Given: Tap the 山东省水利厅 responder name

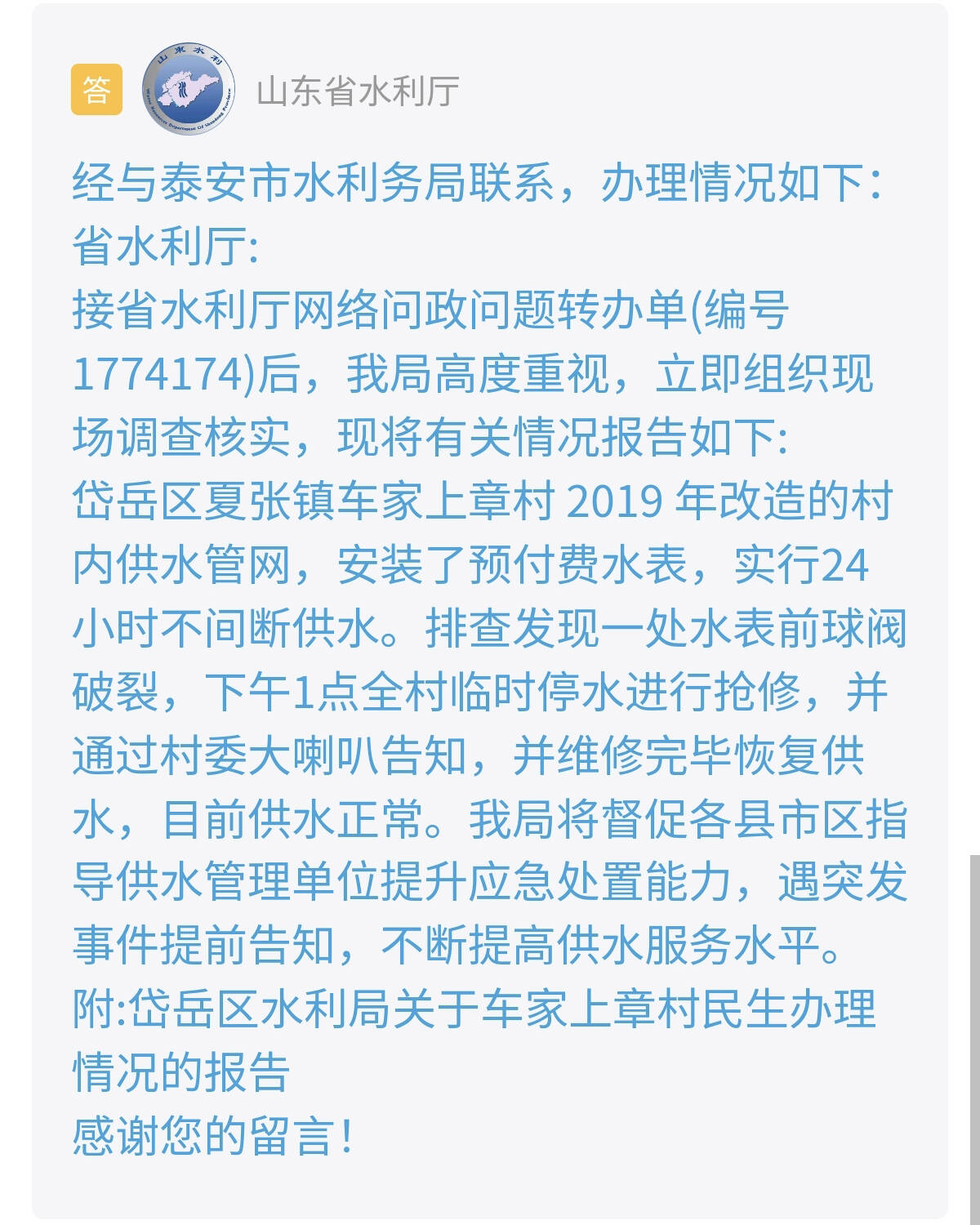Looking at the screenshot, I should [358, 91].
